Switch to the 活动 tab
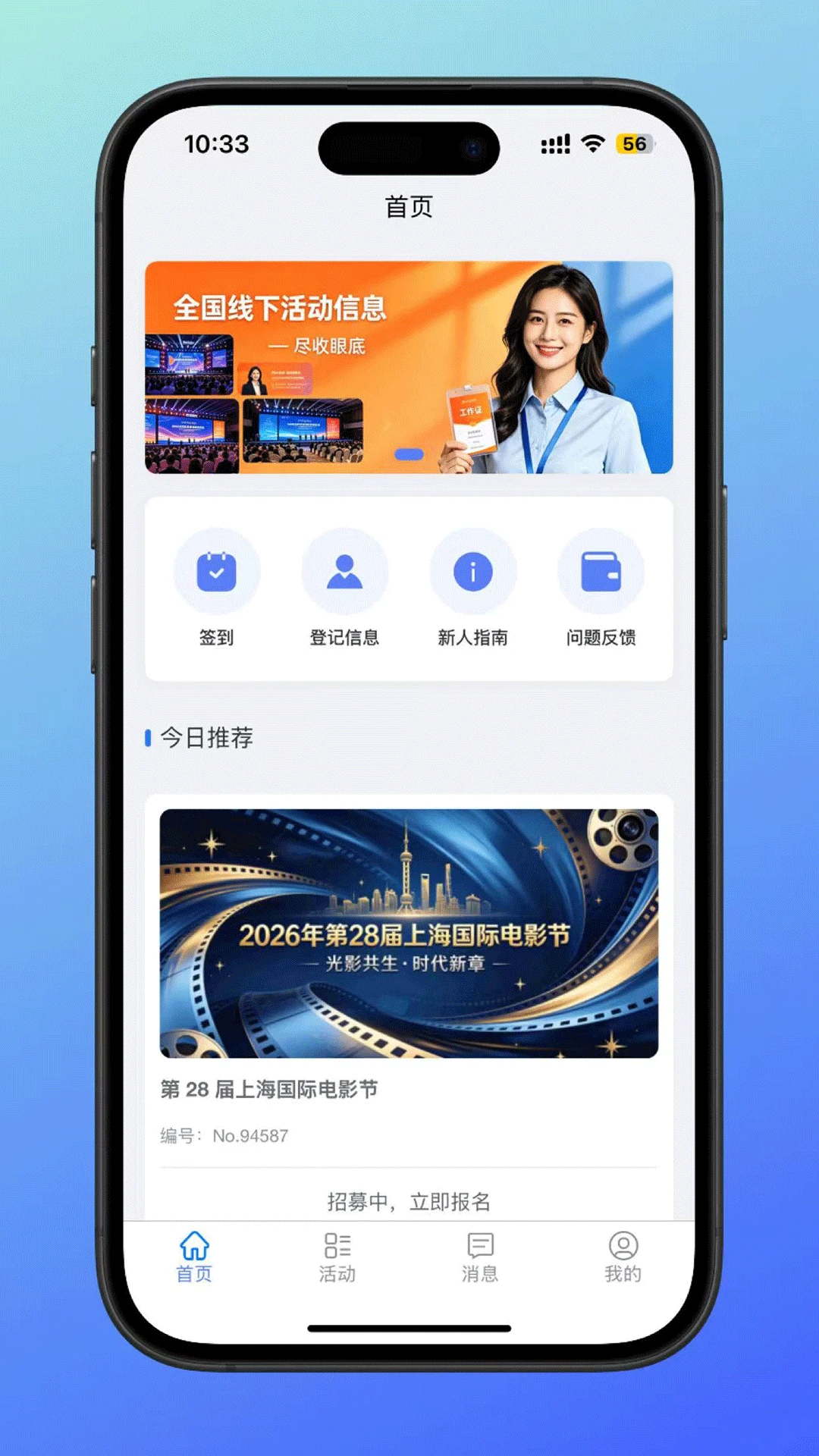This screenshot has height=1456, width=819. click(337, 1257)
